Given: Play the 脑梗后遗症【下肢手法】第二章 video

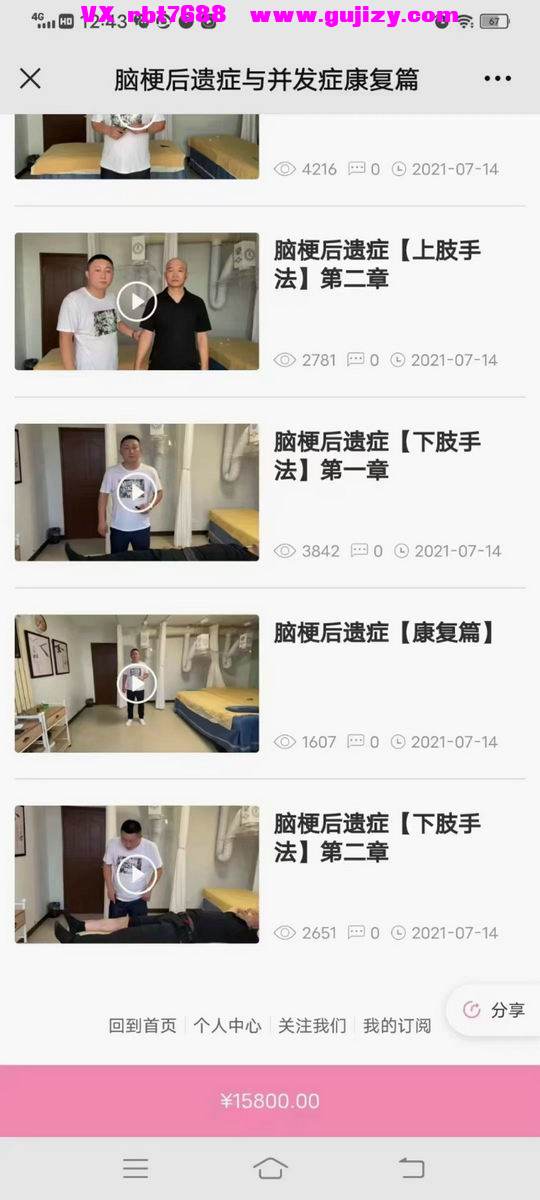Looking at the screenshot, I should (x=137, y=874).
